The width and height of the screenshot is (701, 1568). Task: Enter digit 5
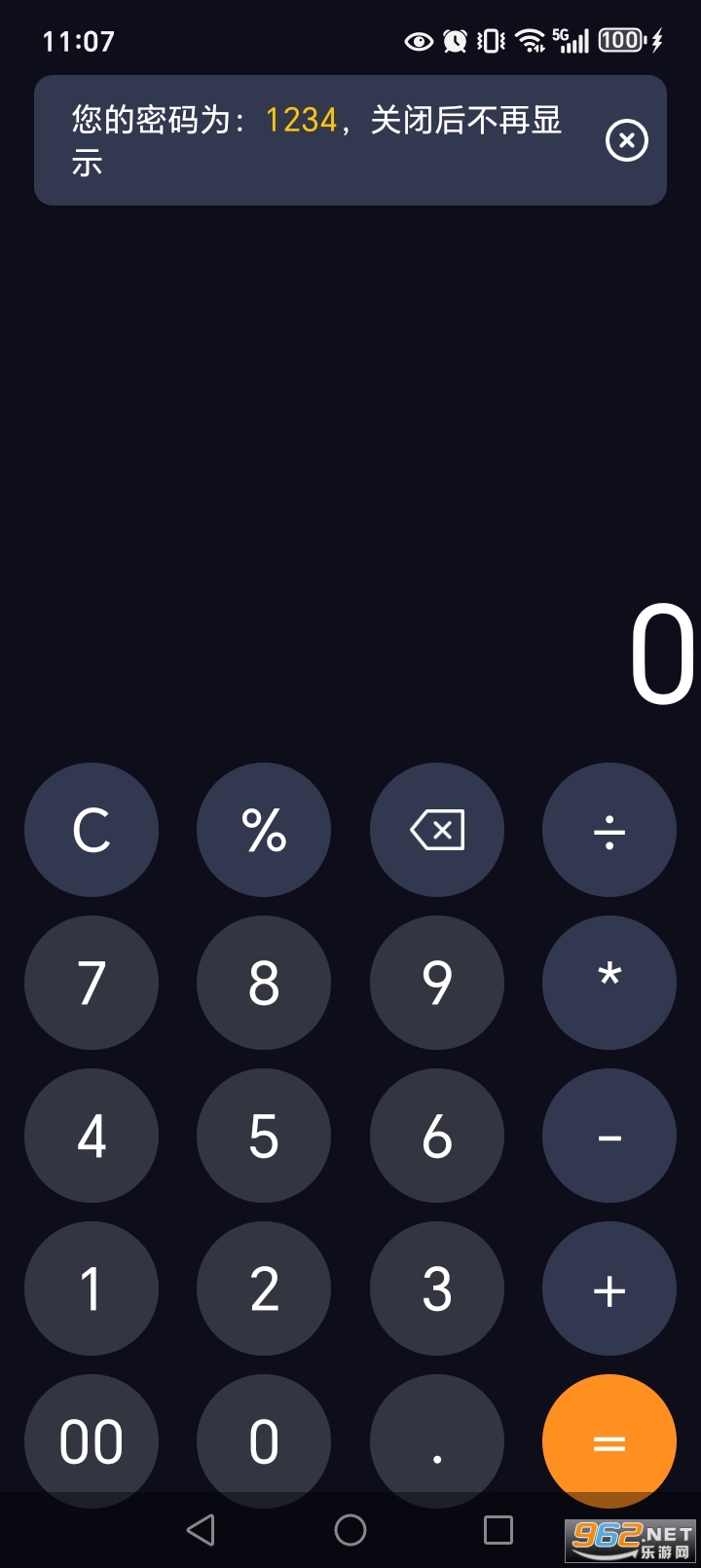point(264,1136)
